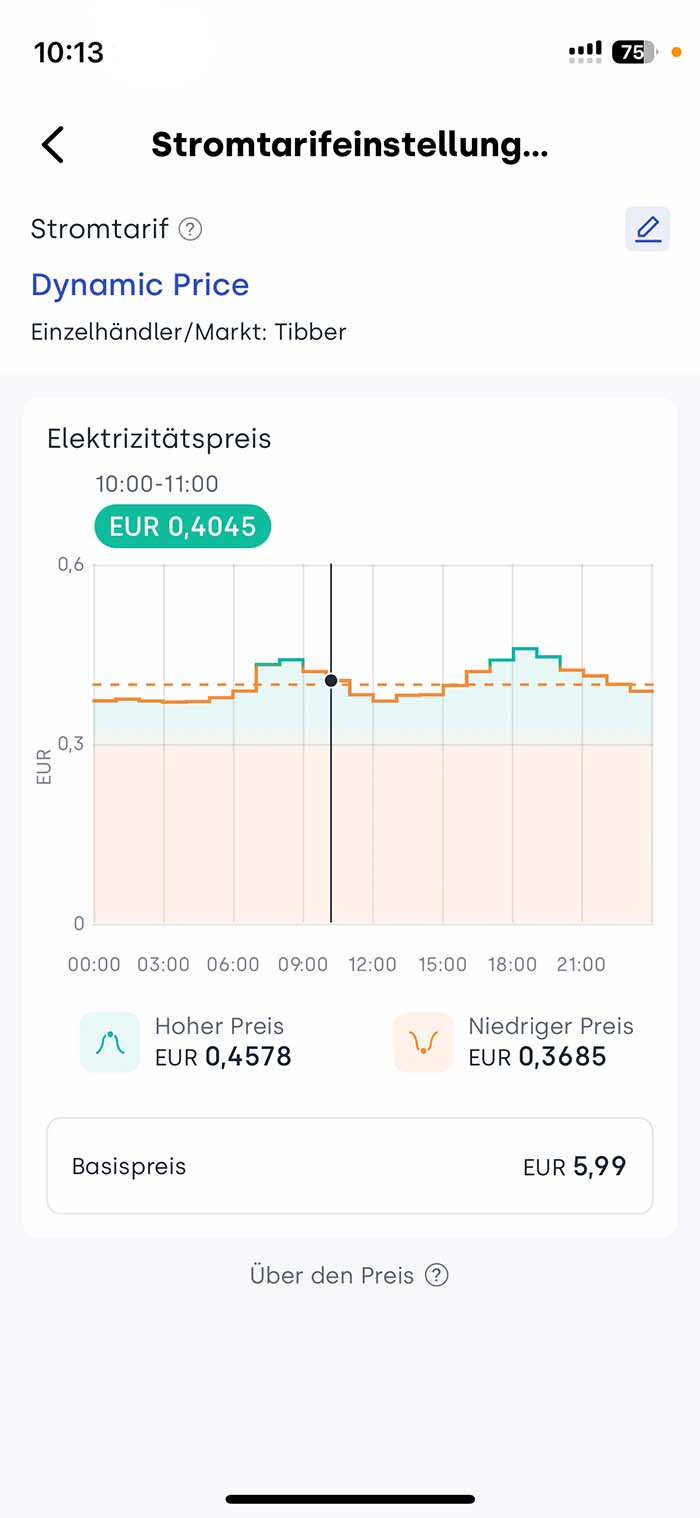Edit the Stromtarif with the pencil icon
The width and height of the screenshot is (700, 1518).
point(647,229)
